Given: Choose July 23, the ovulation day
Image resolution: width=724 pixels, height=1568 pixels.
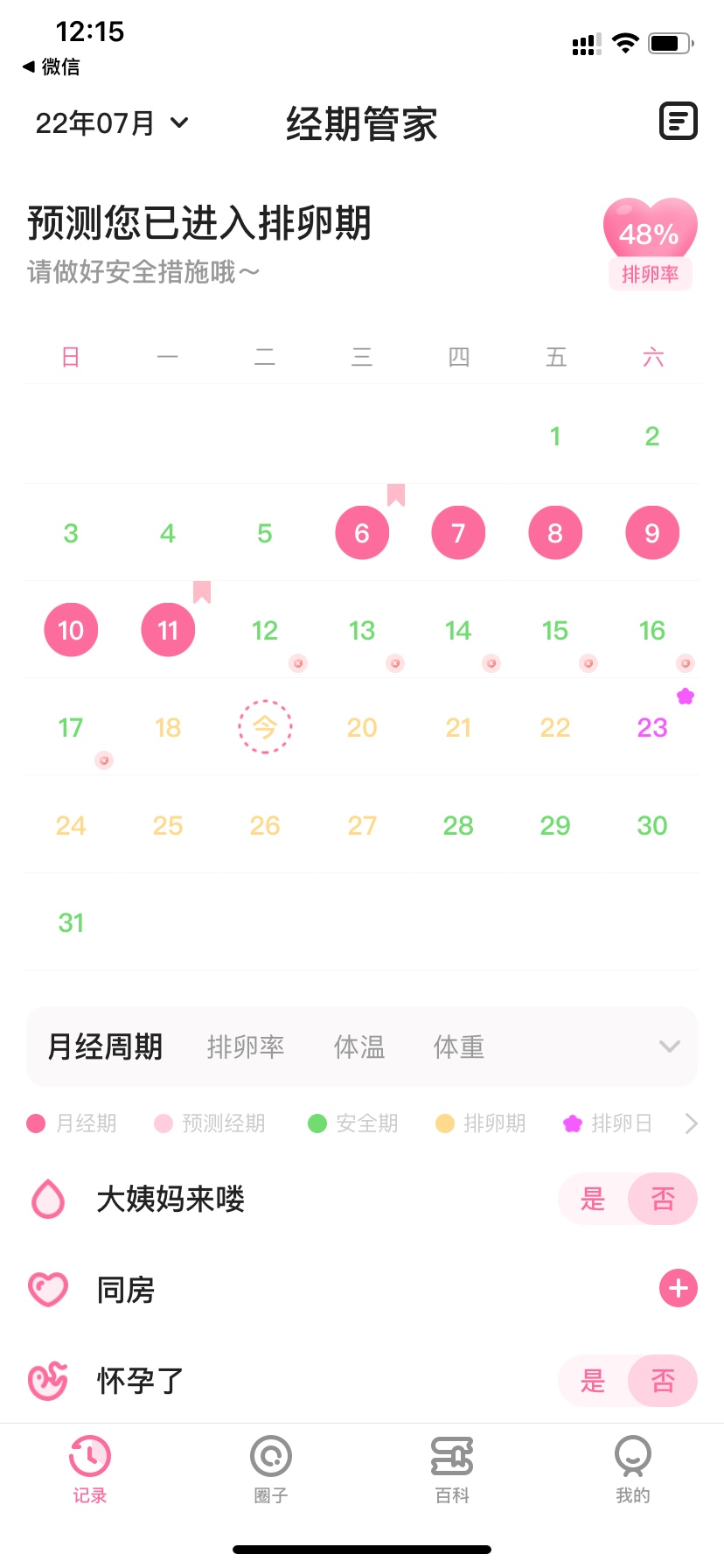Looking at the screenshot, I should [x=652, y=727].
